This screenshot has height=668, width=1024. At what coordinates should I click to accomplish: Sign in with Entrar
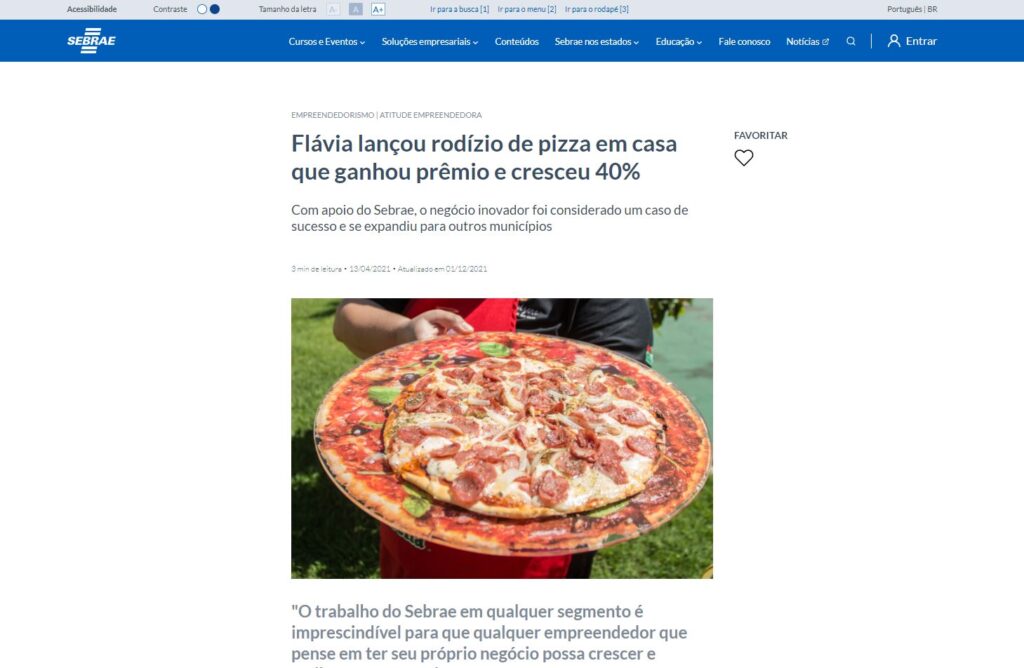click(x=912, y=42)
